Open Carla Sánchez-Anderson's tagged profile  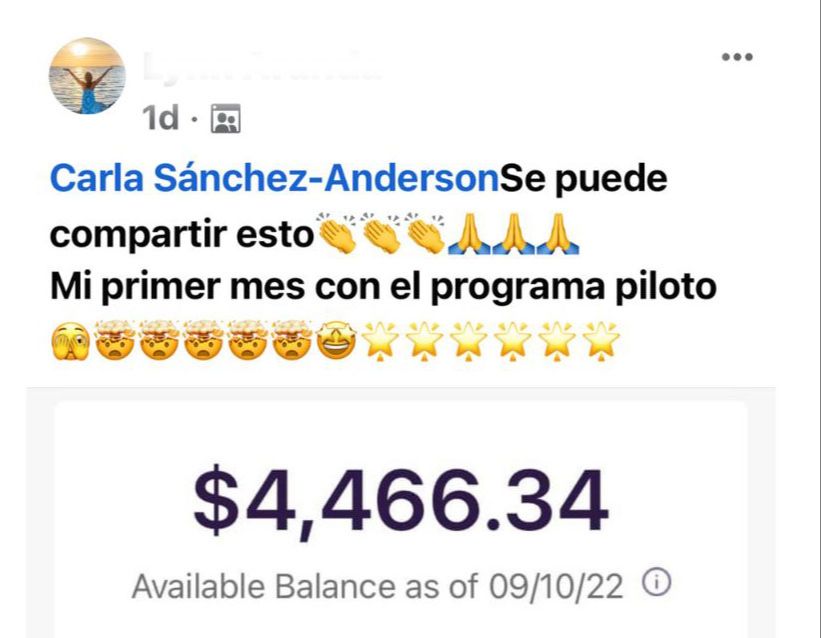(x=273, y=180)
